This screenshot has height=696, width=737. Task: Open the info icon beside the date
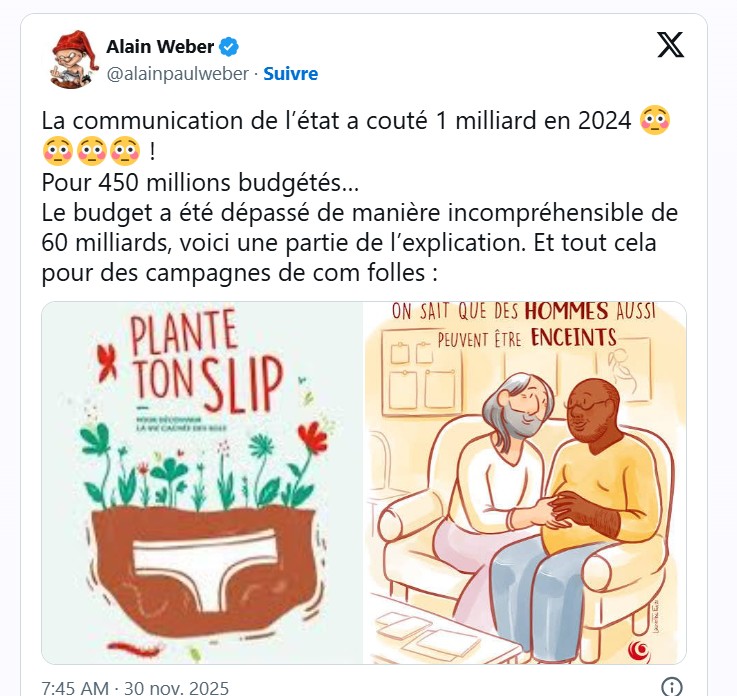click(673, 687)
